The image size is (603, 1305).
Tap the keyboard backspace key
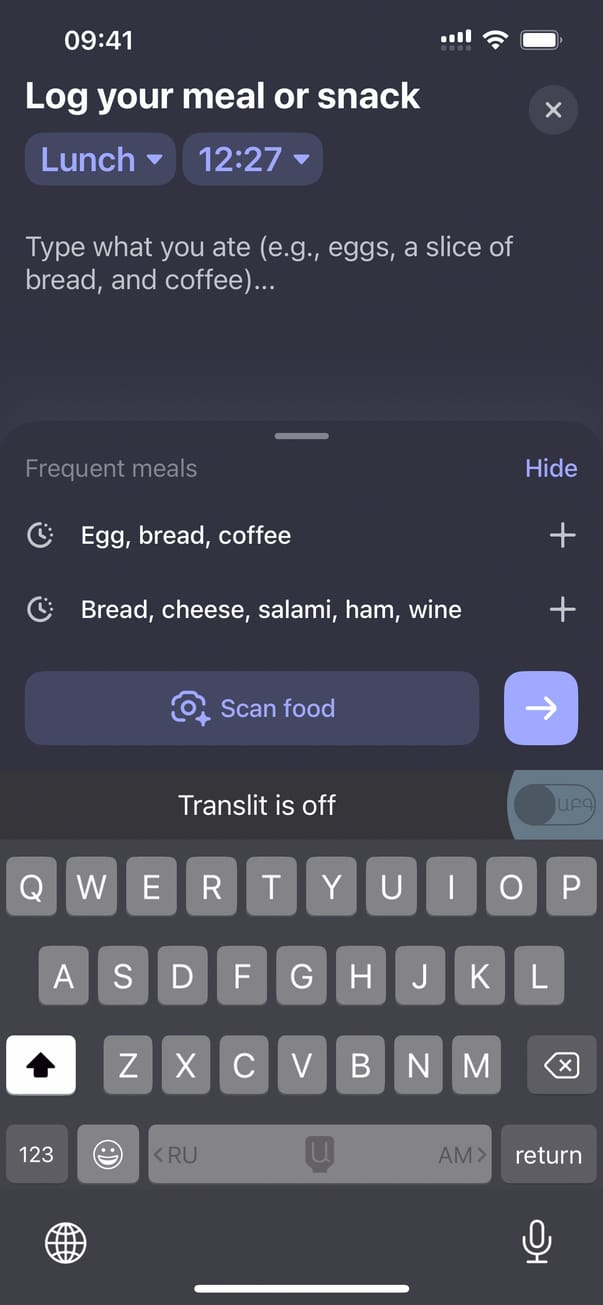(561, 1066)
